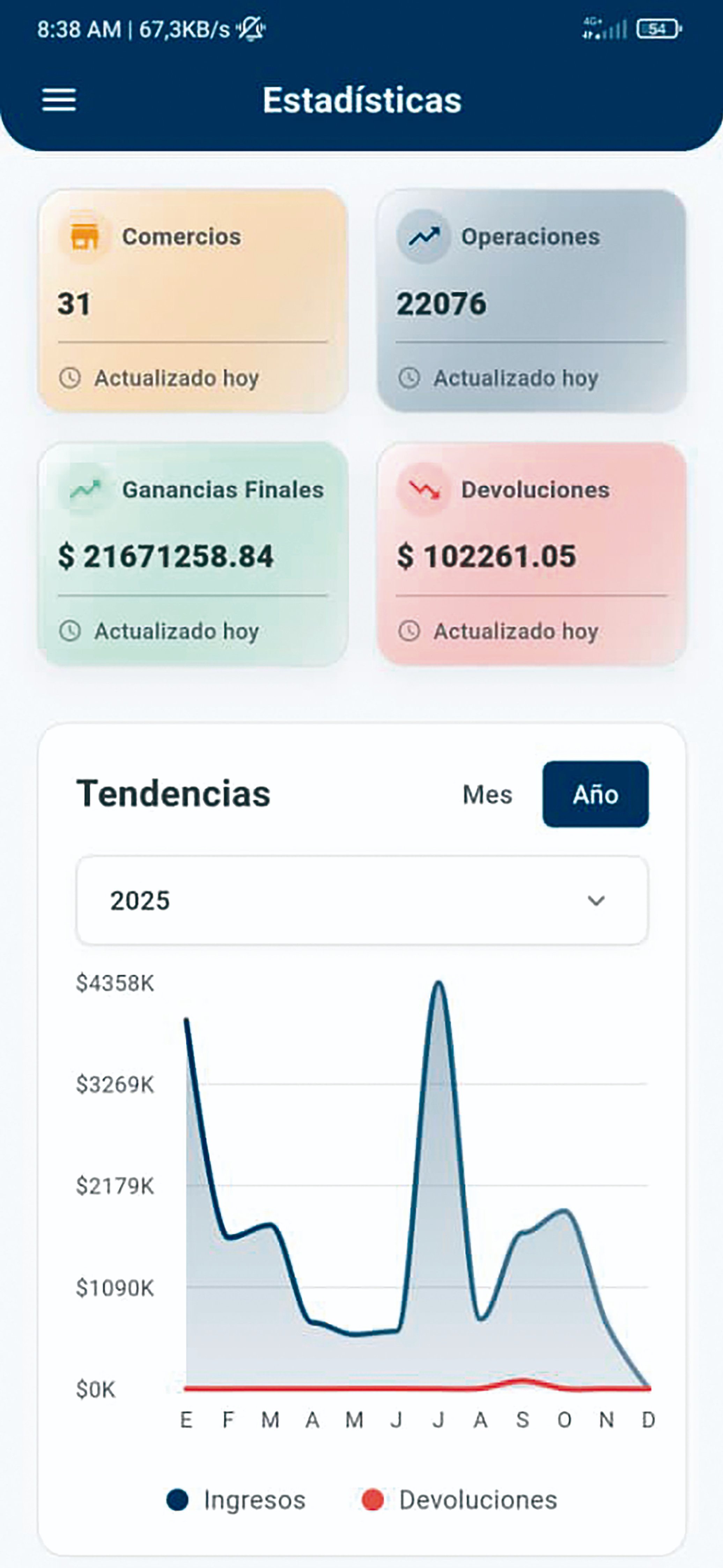Click the red Devoluciones decline icon

point(425,489)
